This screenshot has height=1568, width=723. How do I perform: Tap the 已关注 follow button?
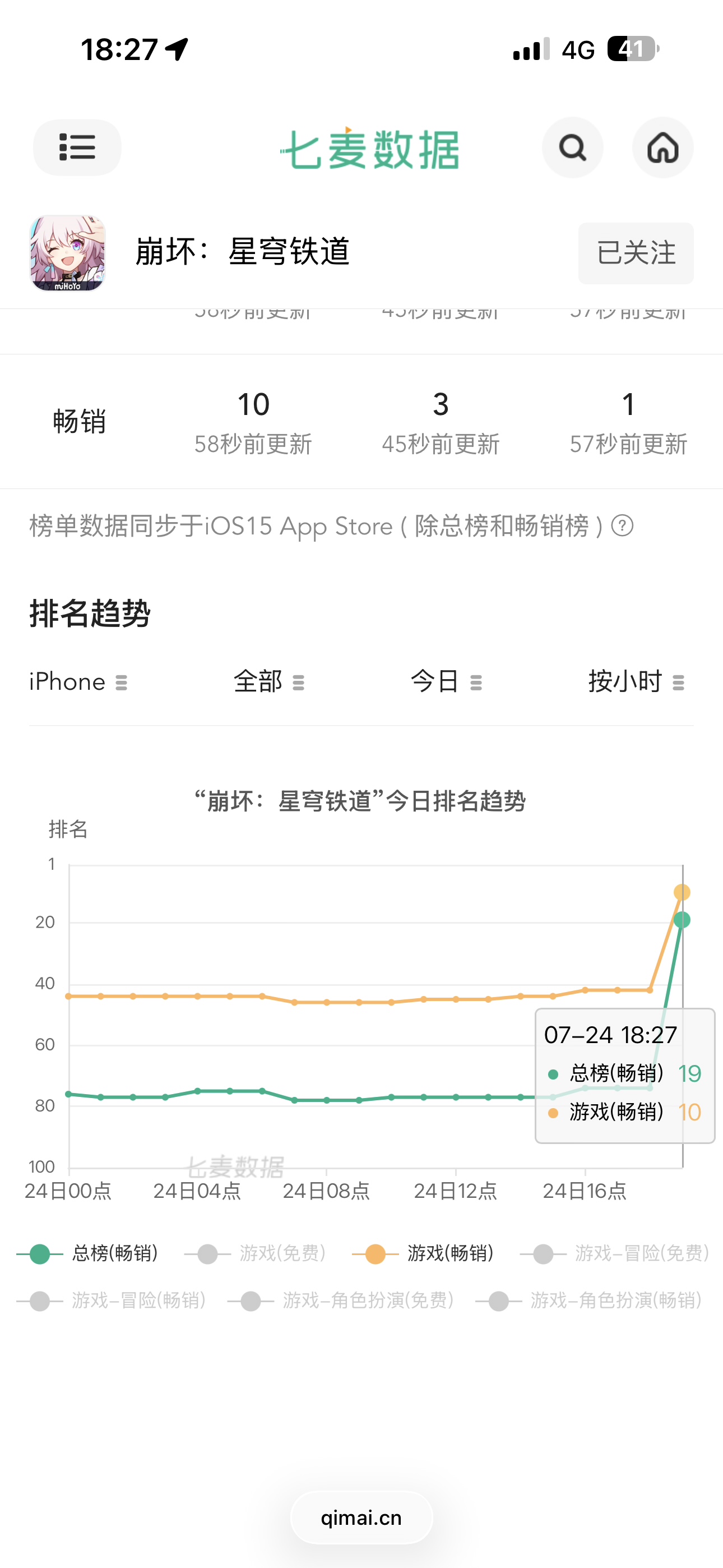point(636,253)
